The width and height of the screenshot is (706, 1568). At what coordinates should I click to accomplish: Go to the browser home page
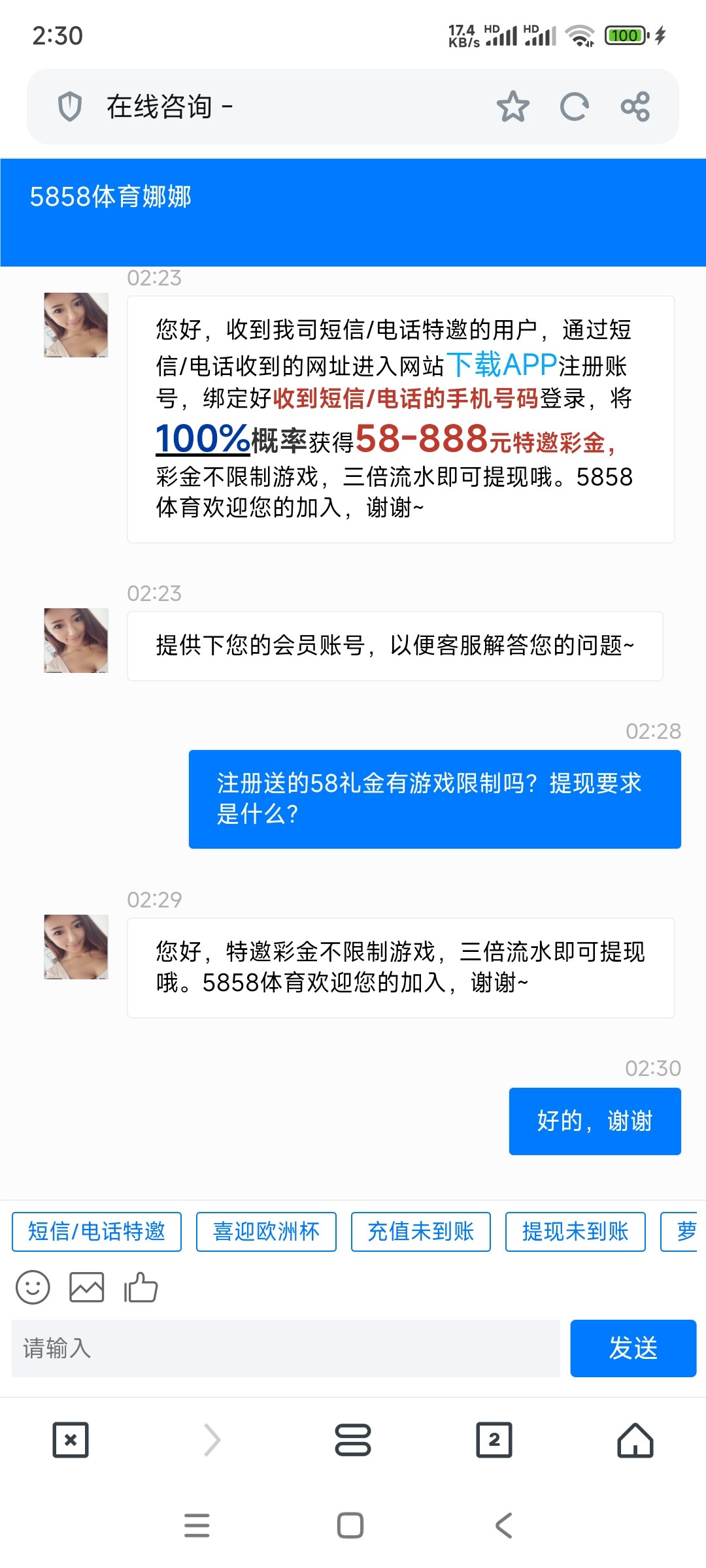635,1440
